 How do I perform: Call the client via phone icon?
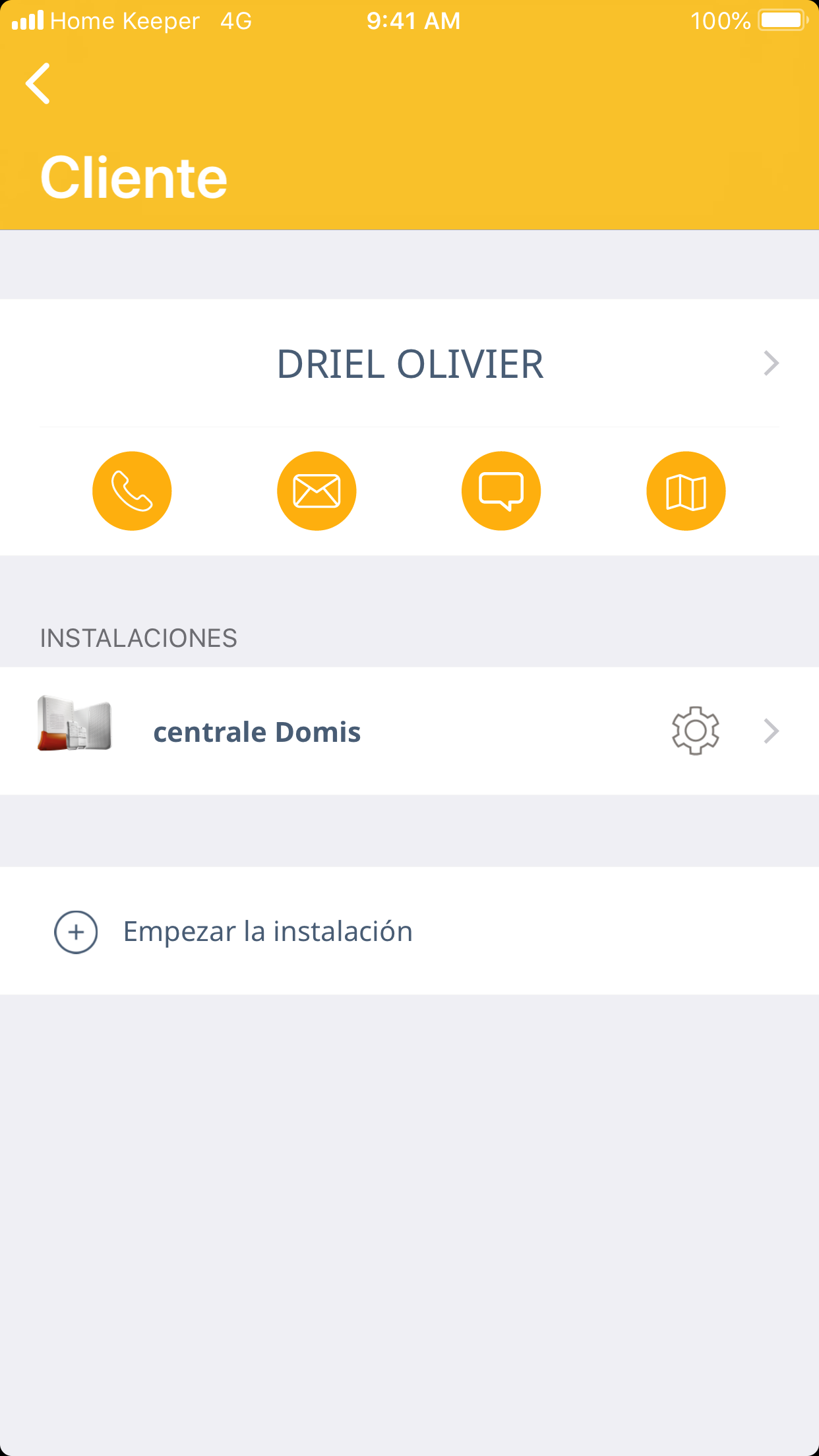pyautogui.click(x=132, y=491)
